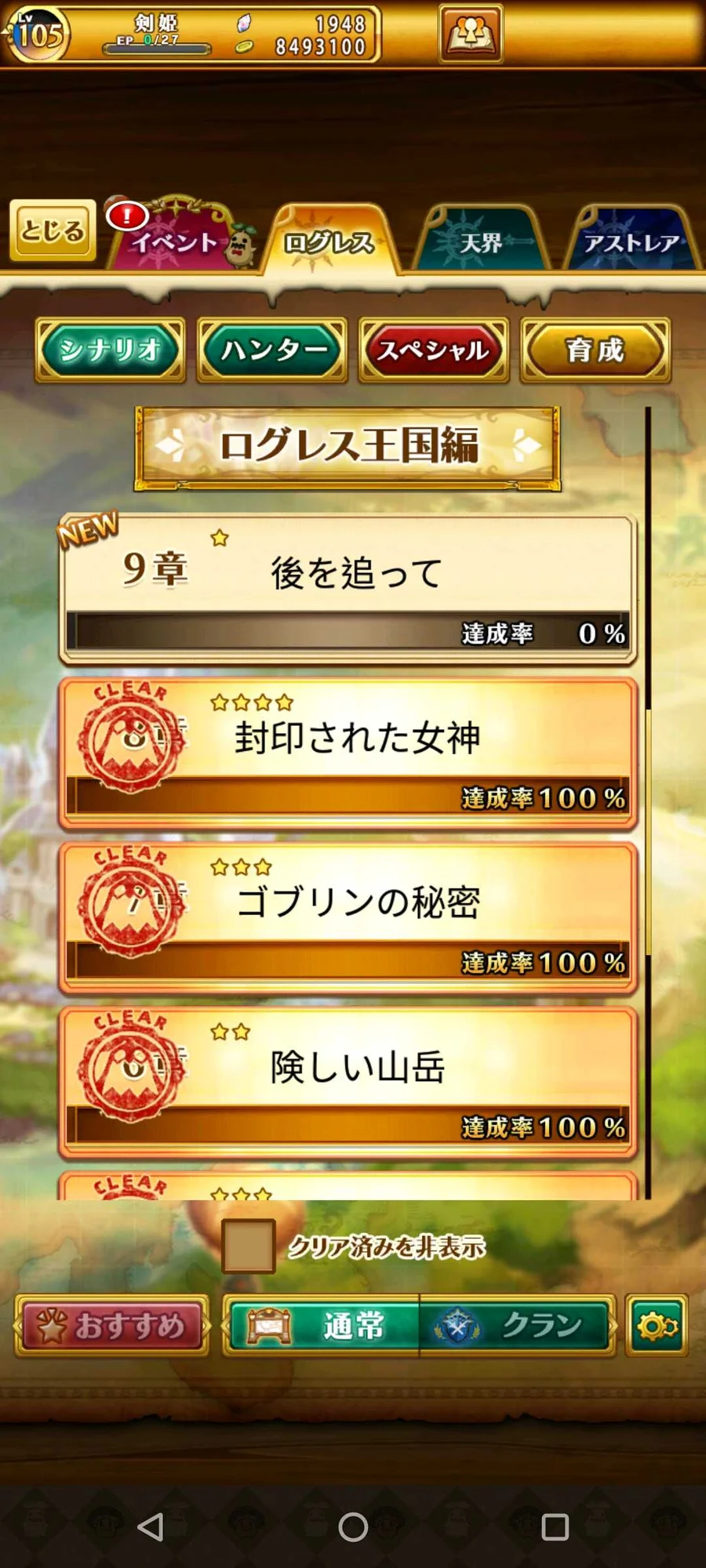Open the gear settings button
Viewport: 706px width, 1568px height.
click(657, 1326)
